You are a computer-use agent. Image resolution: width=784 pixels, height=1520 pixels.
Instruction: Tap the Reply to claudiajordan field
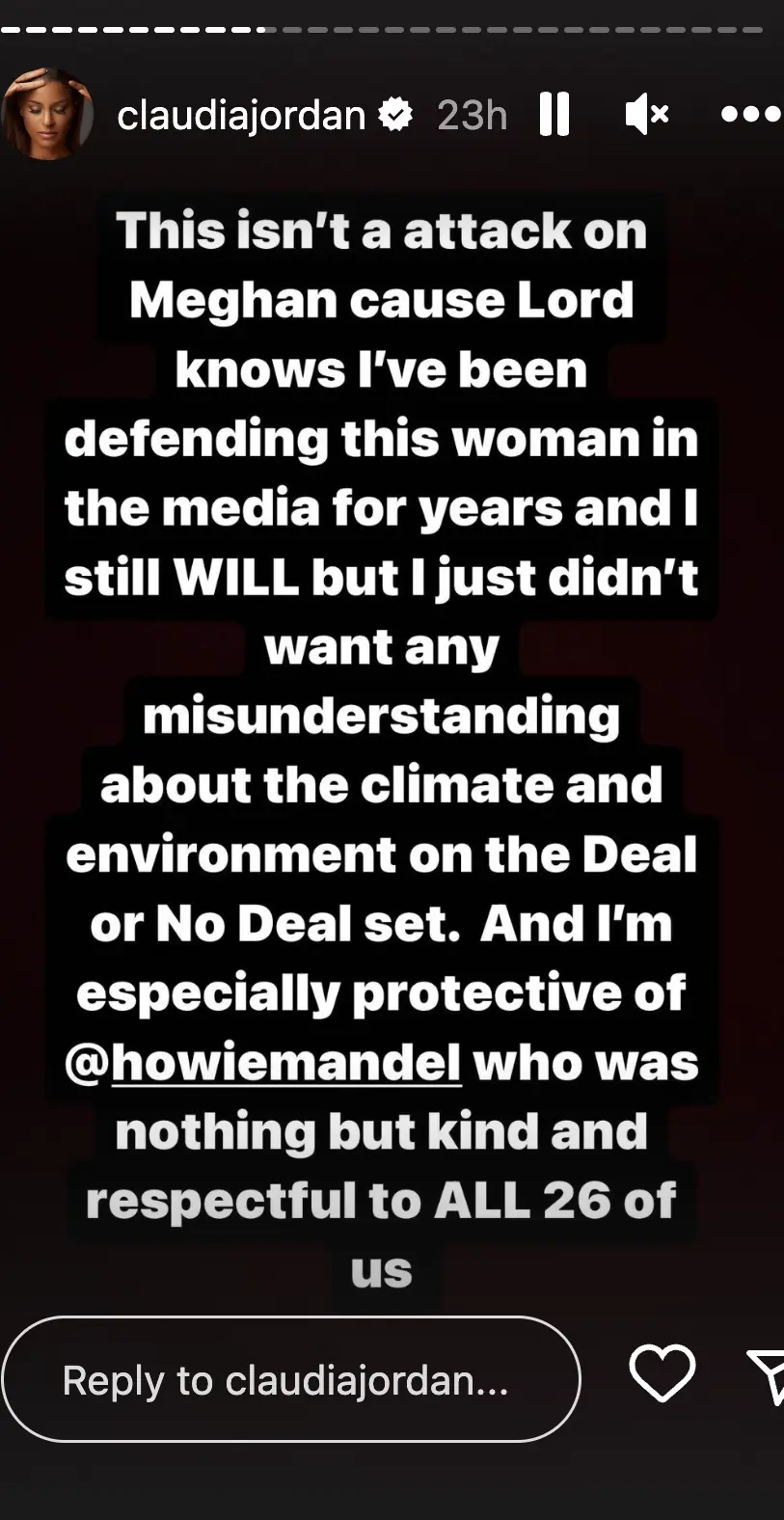pyautogui.click(x=289, y=1380)
